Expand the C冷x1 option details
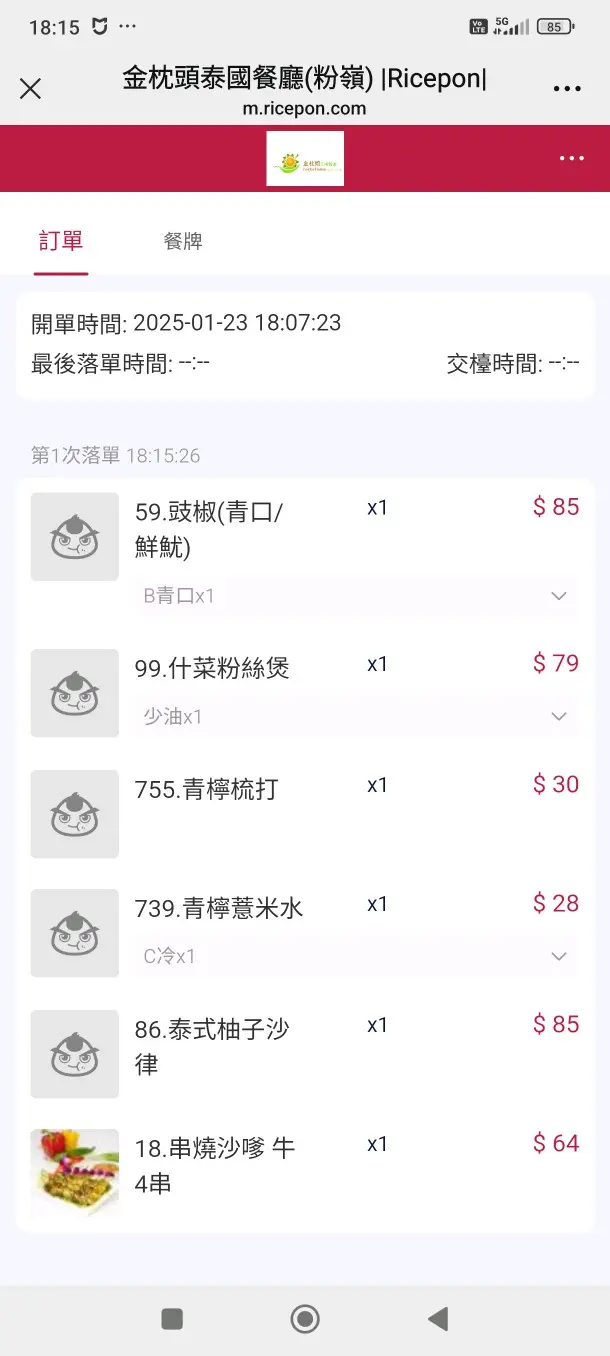The image size is (610, 1356). click(x=558, y=957)
